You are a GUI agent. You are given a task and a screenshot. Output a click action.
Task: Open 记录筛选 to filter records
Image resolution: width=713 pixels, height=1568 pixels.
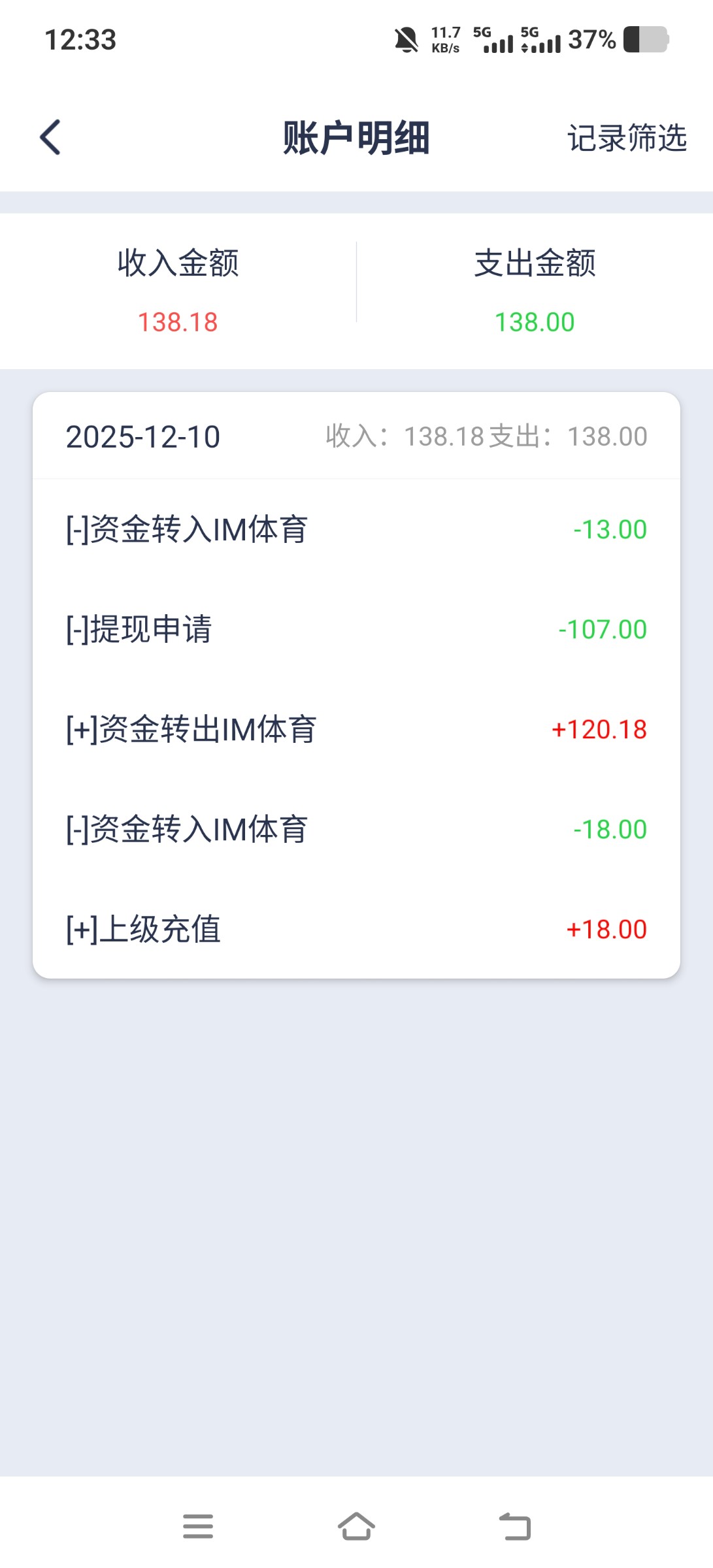coord(627,139)
